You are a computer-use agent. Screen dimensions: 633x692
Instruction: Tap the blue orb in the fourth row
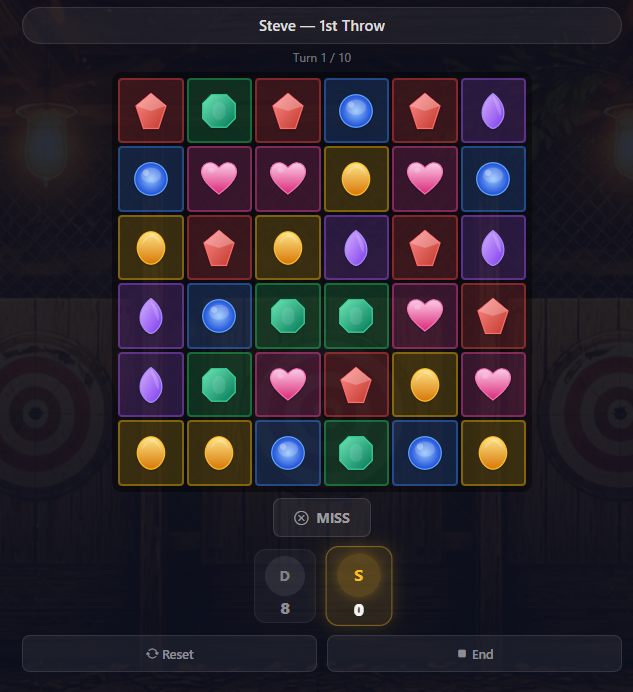point(220,316)
